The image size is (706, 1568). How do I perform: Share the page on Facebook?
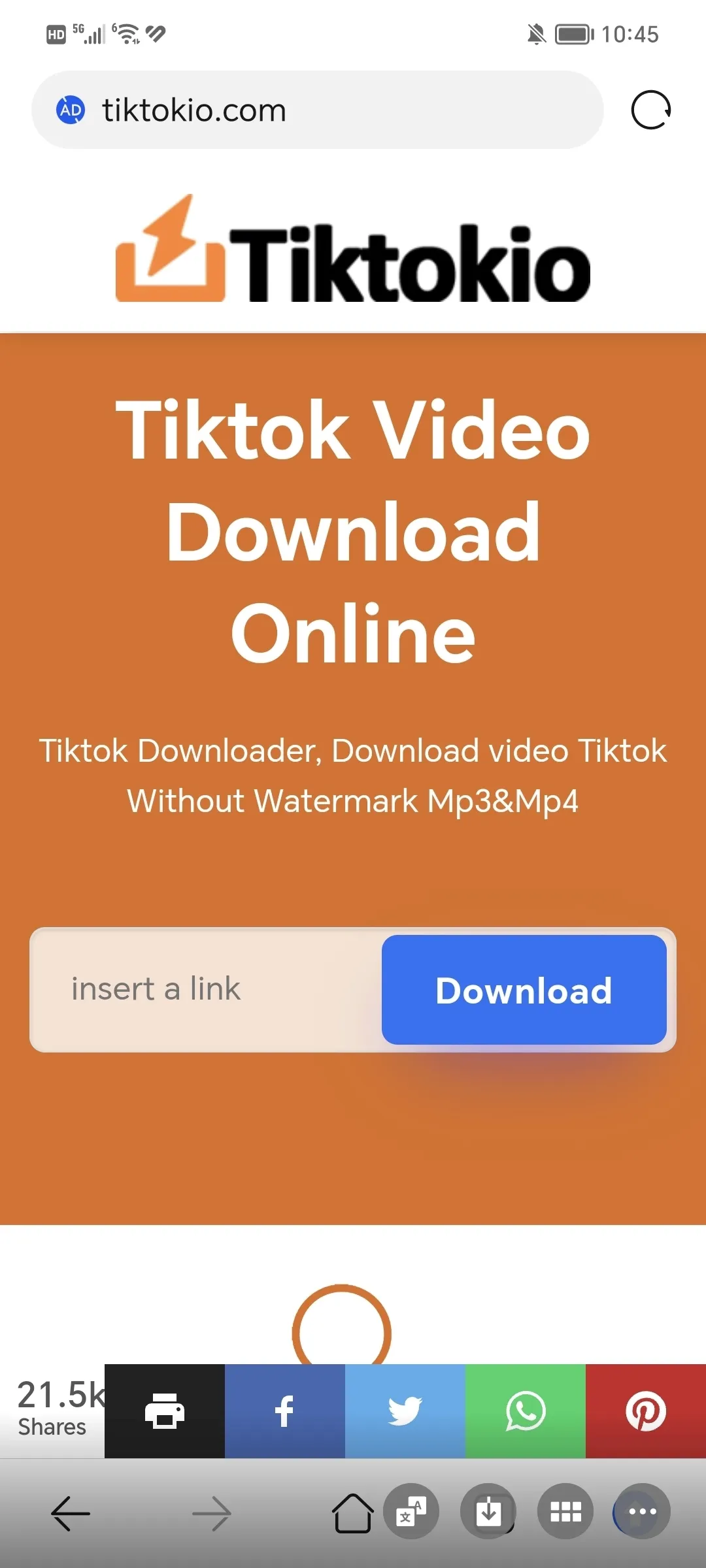tap(284, 1411)
